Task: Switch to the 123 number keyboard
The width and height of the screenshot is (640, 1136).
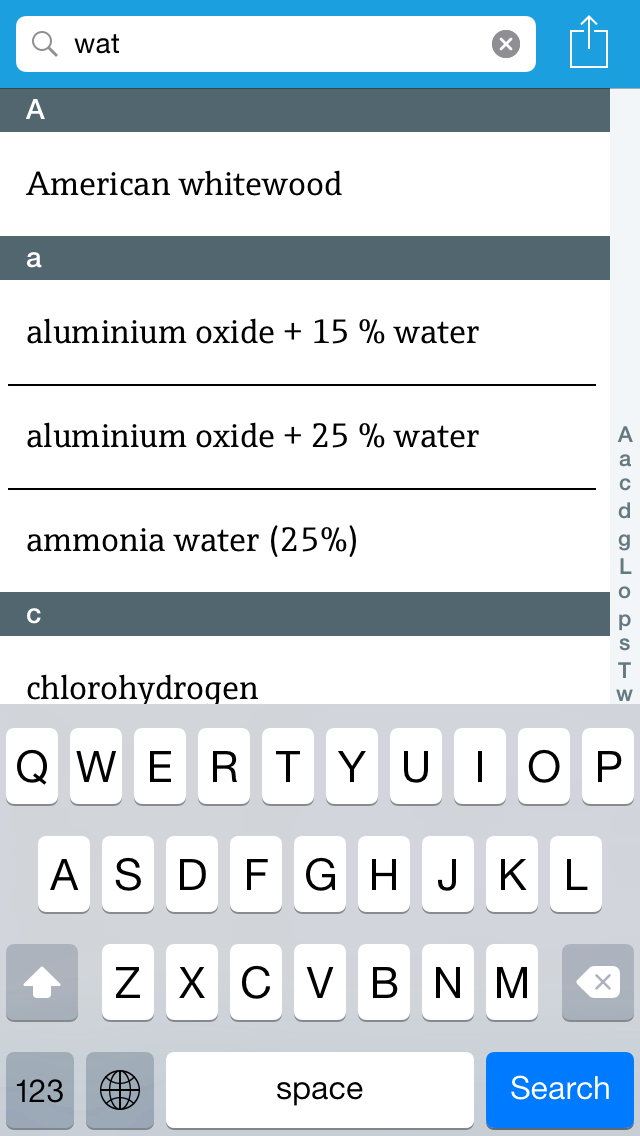Action: (x=40, y=1090)
